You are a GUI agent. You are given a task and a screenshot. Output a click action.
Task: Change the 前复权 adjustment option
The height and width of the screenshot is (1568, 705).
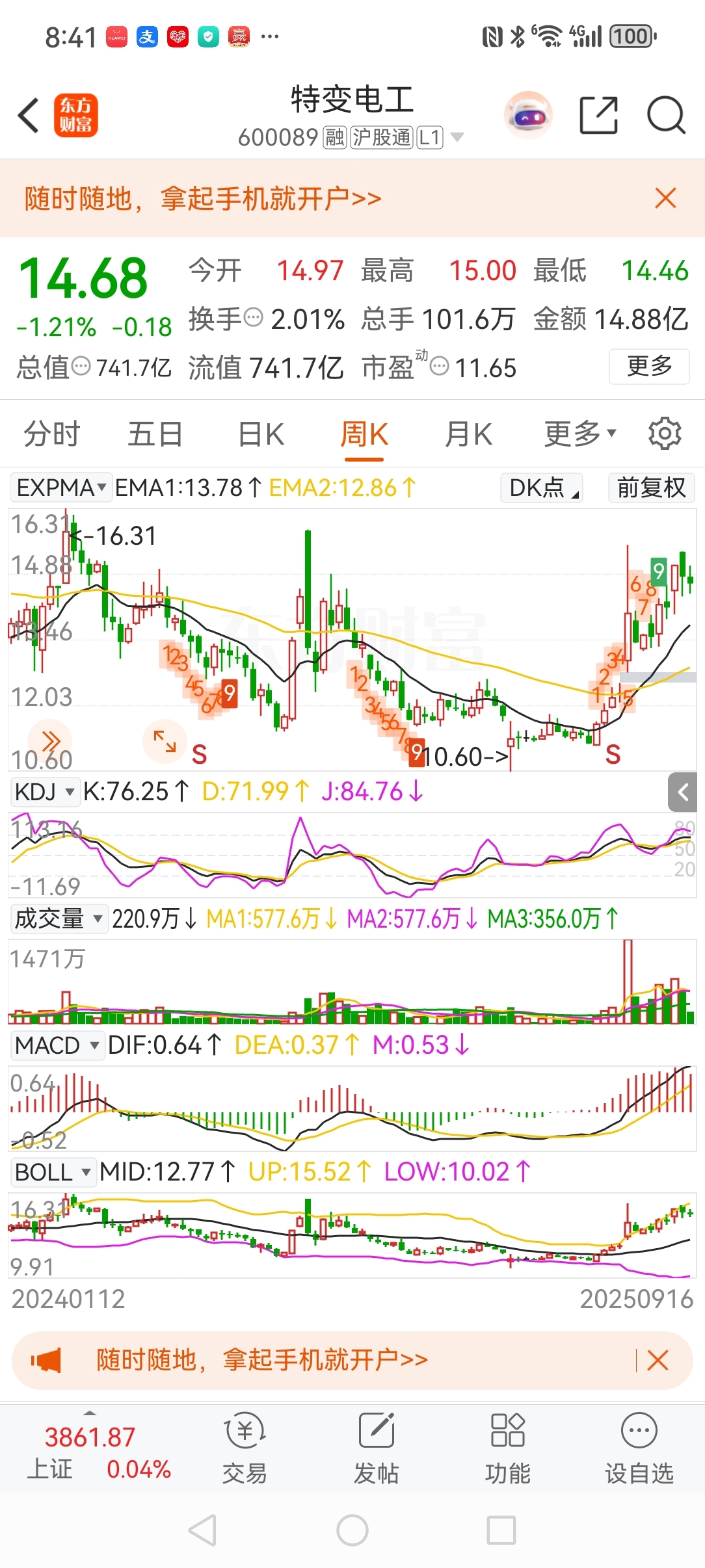coord(652,488)
